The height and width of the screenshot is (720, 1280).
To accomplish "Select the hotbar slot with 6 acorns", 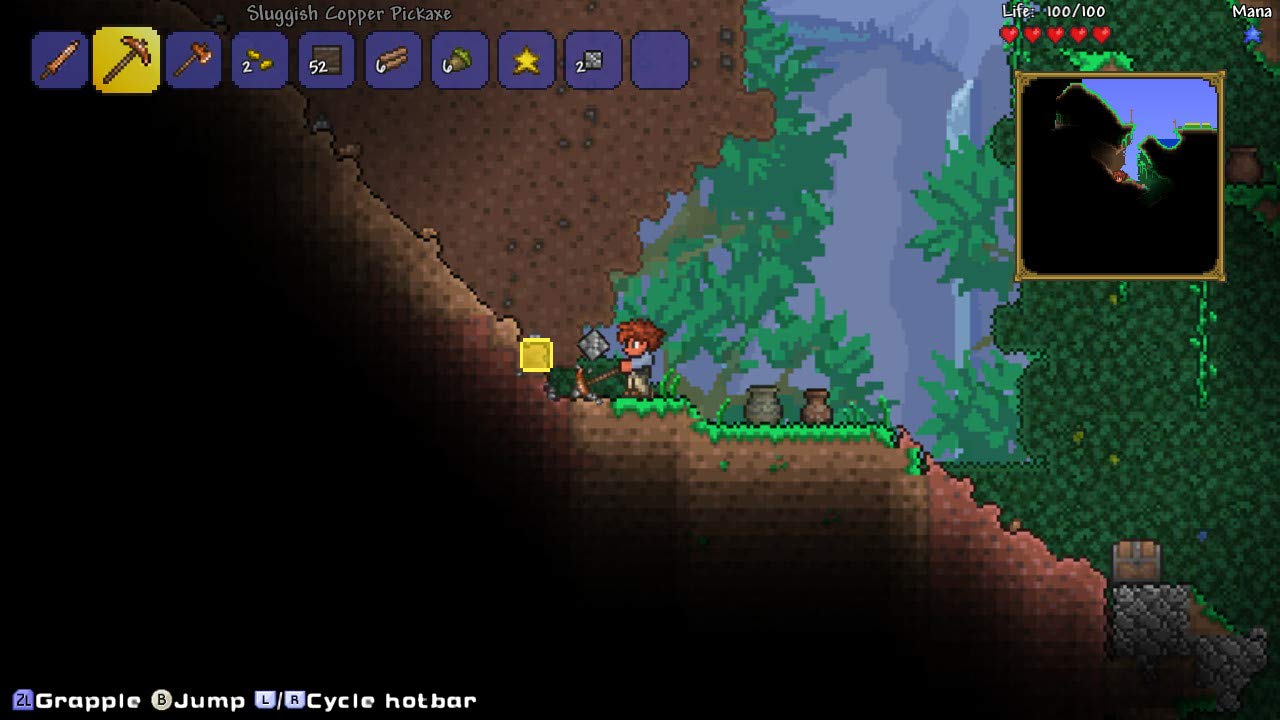I will click(460, 61).
